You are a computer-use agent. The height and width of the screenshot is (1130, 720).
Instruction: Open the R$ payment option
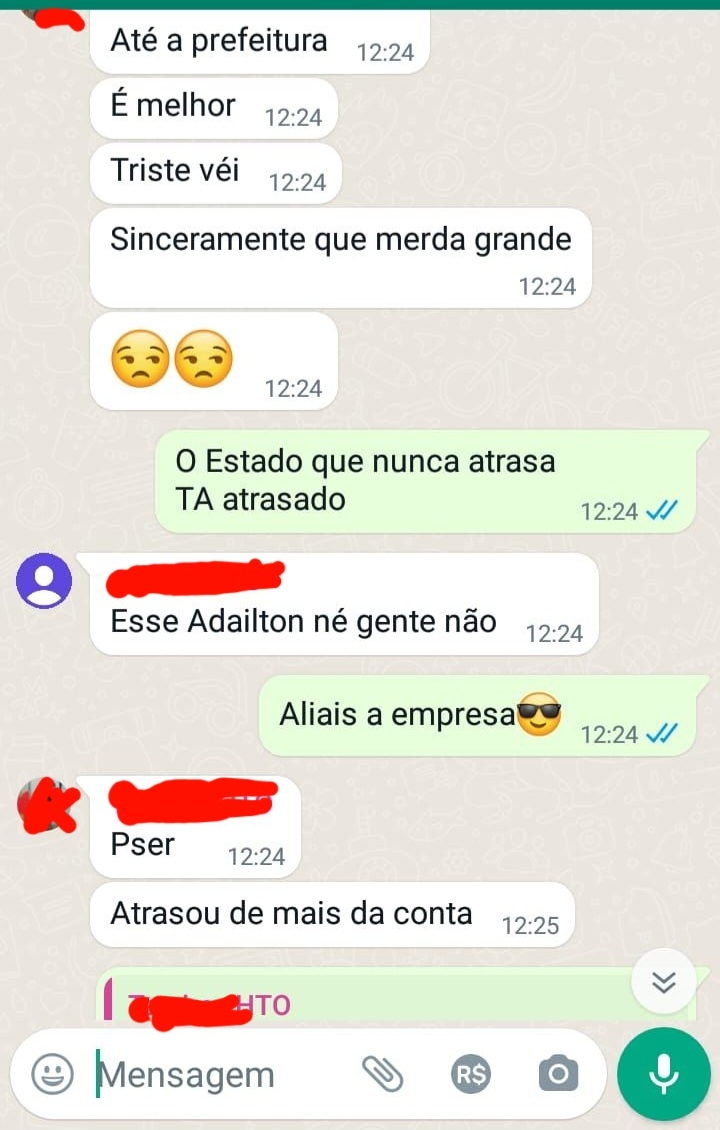pos(471,1075)
